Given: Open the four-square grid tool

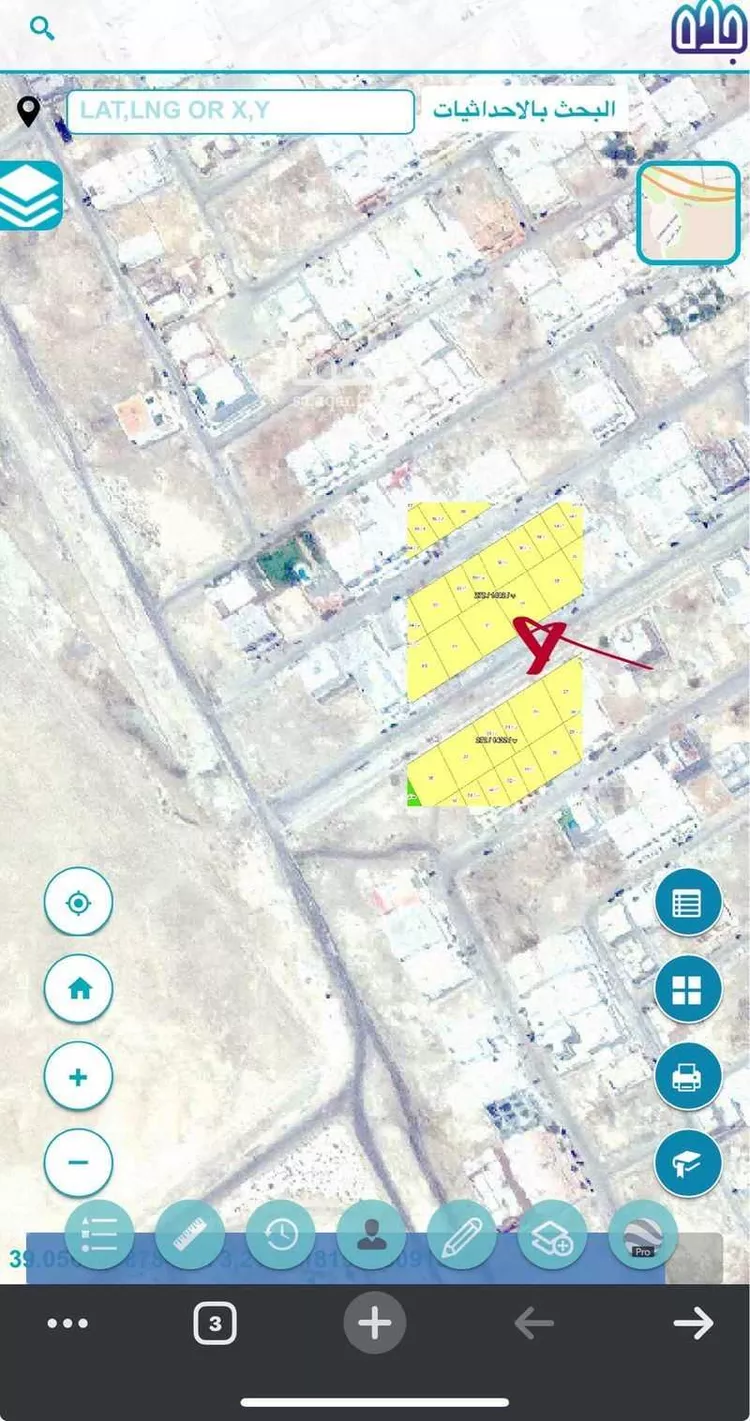Looking at the screenshot, I should pos(688,990).
